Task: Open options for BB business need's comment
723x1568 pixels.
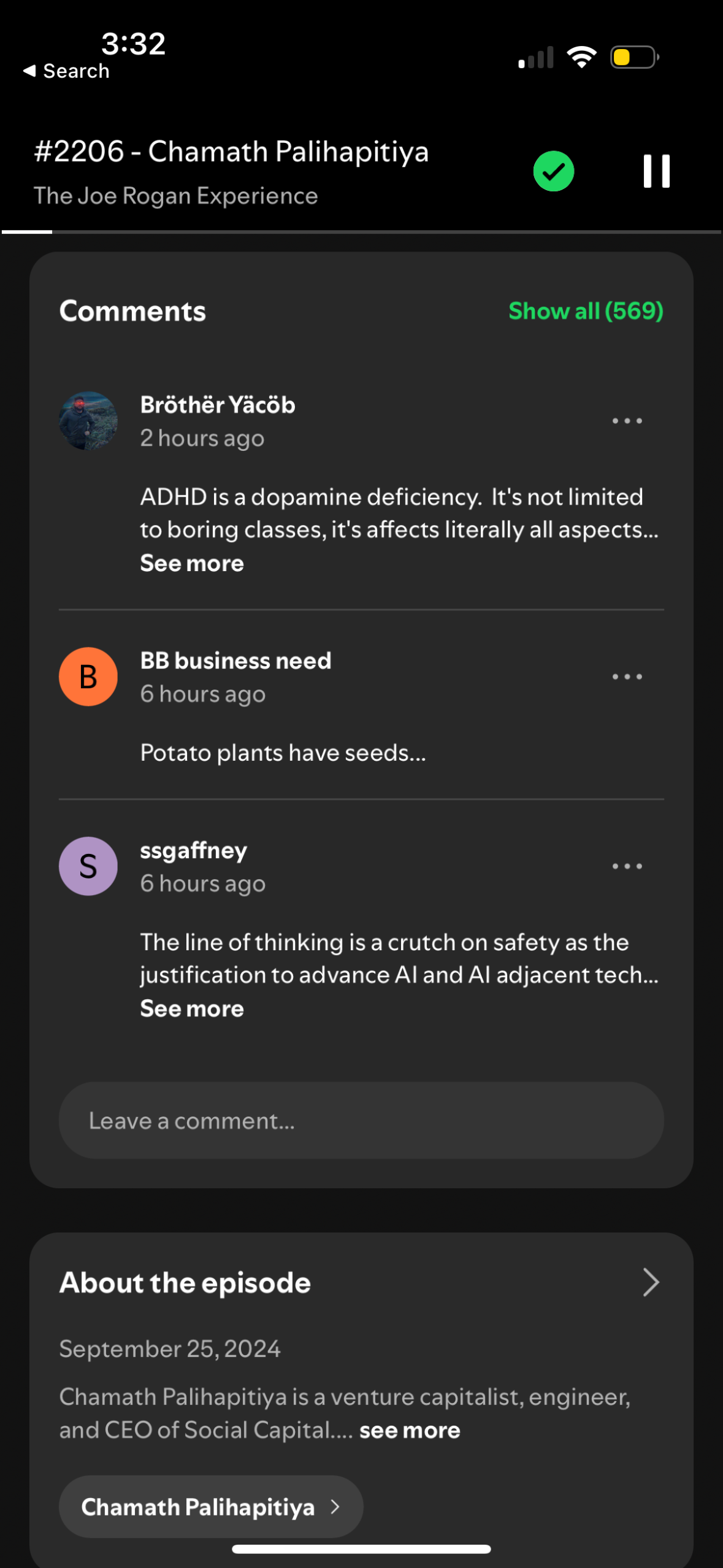Action: point(627,676)
